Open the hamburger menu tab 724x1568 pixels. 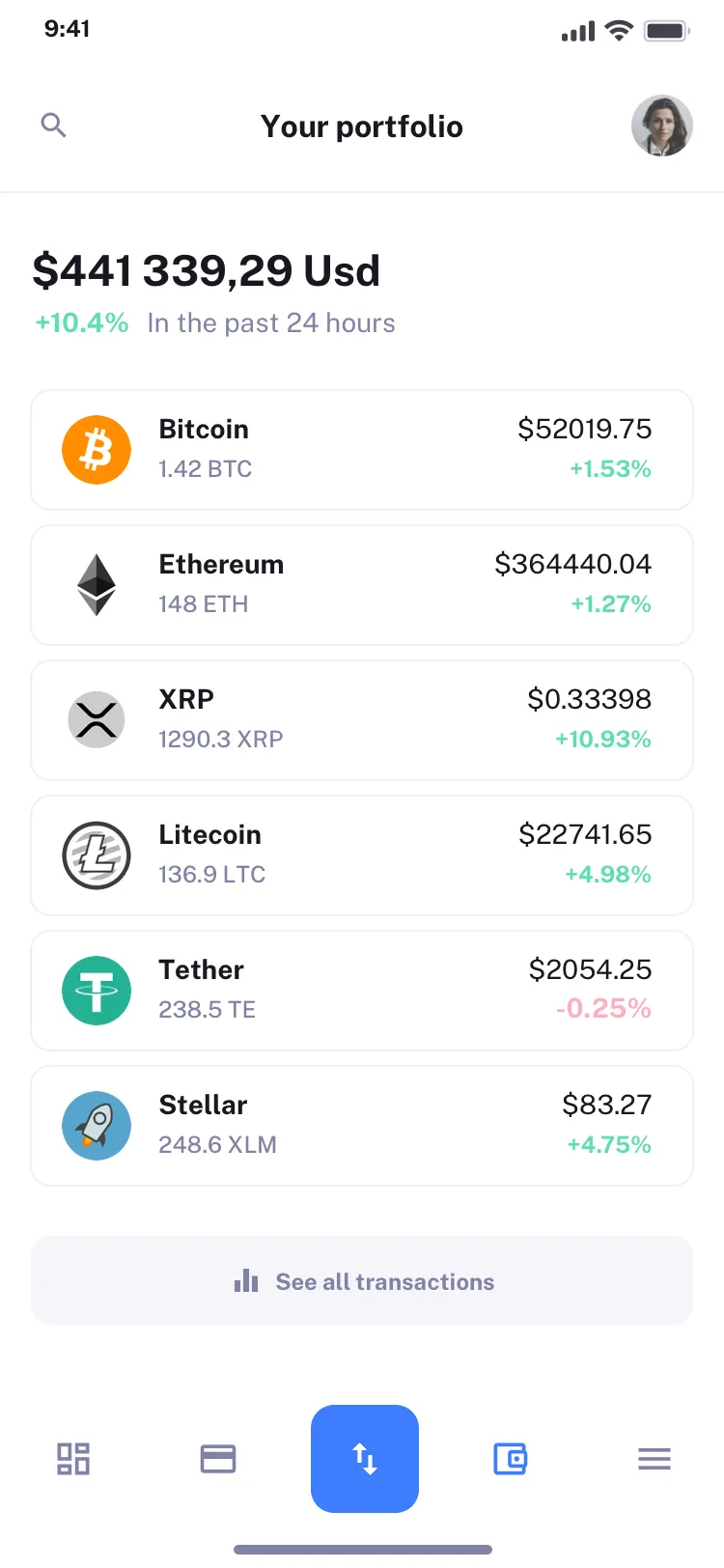tap(654, 1459)
